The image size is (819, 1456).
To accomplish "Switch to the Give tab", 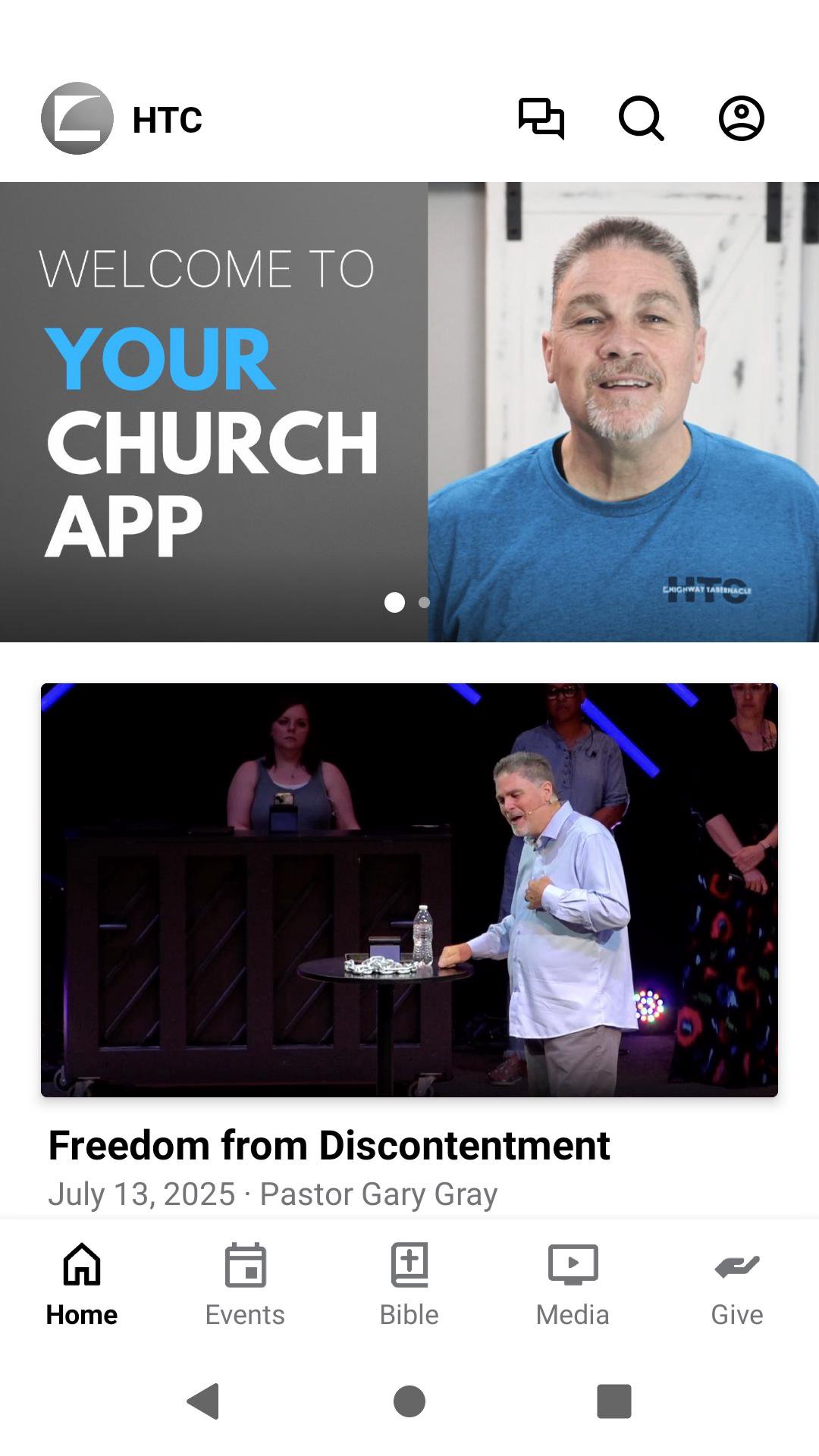I will (x=736, y=1285).
